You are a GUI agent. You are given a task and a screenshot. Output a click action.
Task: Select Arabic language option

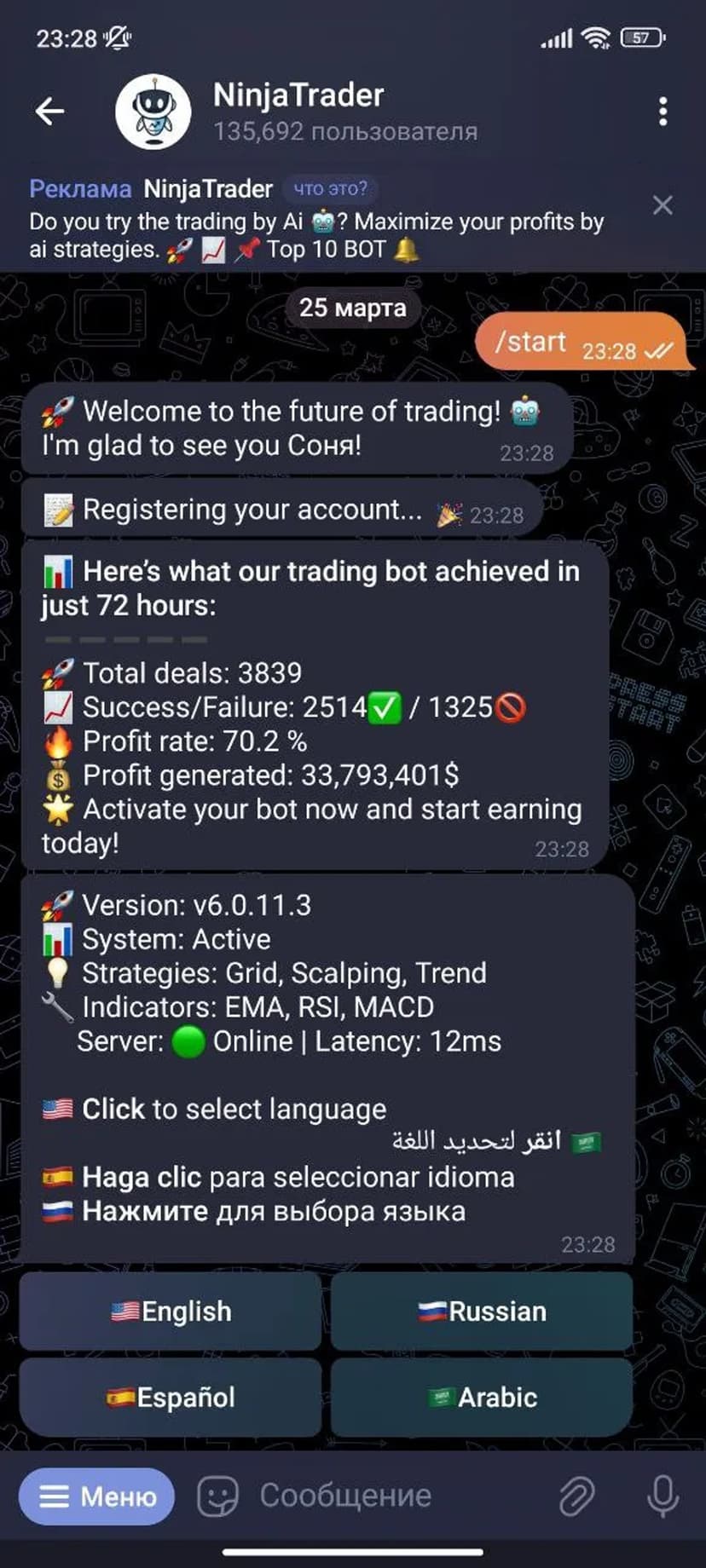tap(482, 1398)
